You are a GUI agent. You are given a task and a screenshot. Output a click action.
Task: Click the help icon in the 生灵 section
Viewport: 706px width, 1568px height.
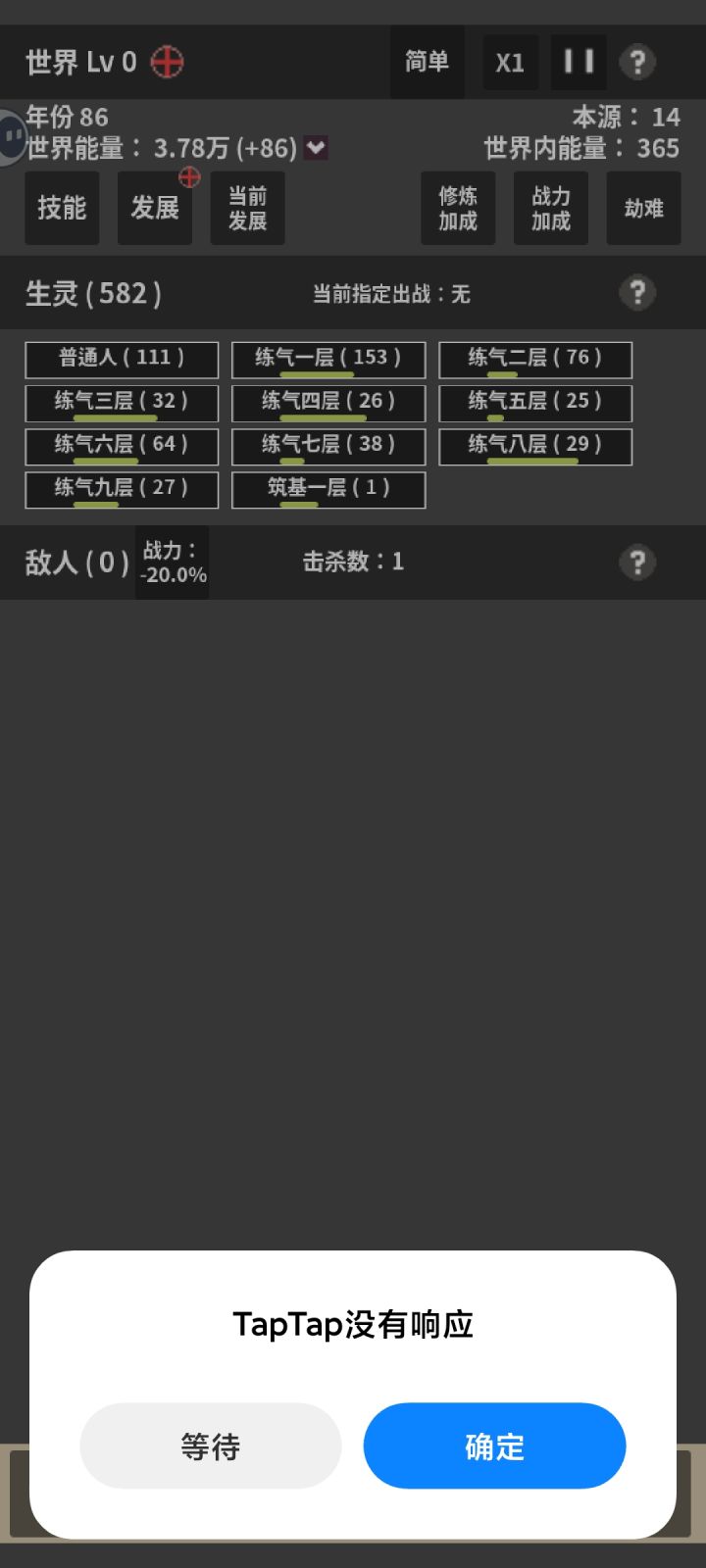point(637,293)
